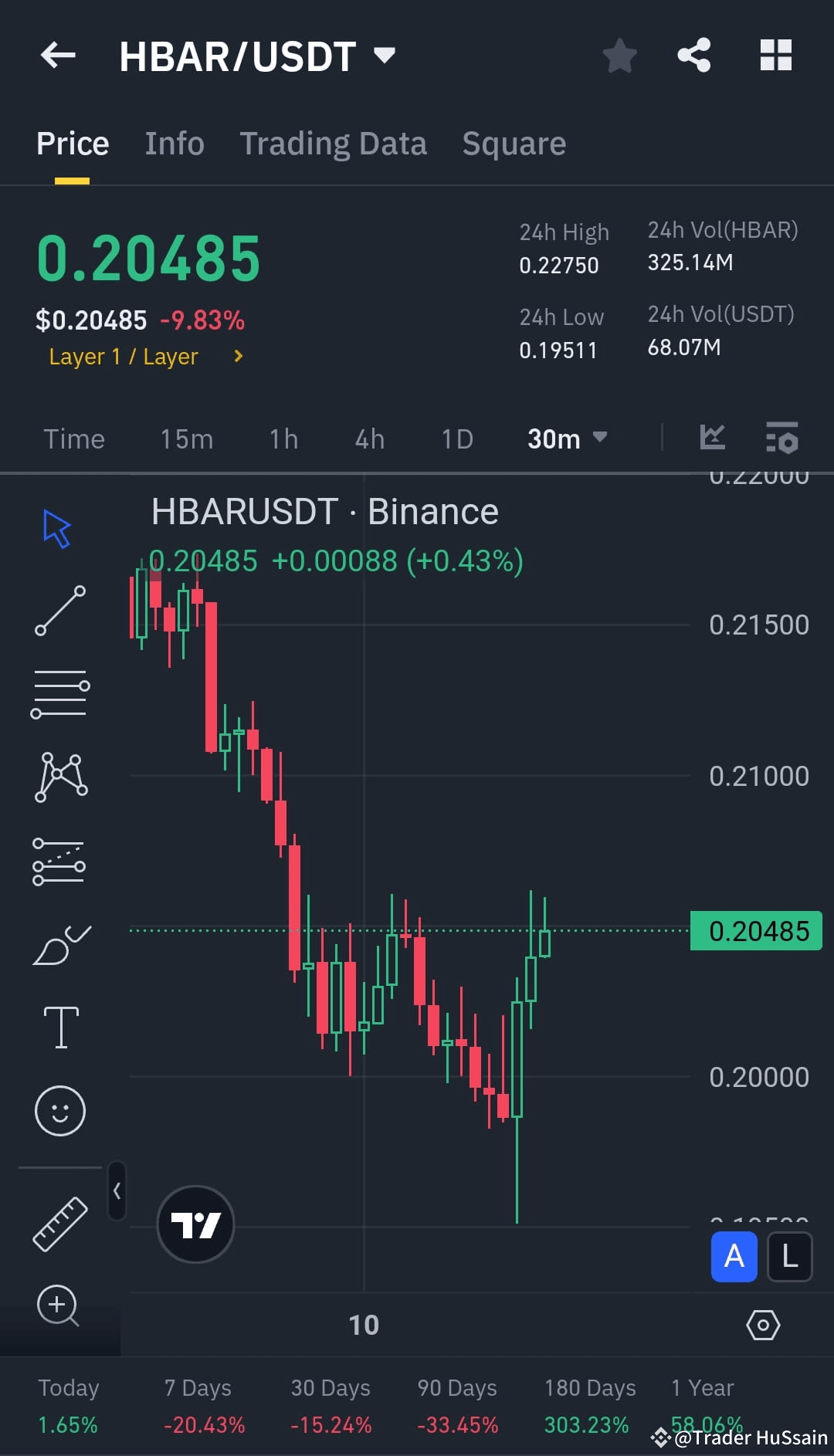Viewport: 834px width, 1456px height.
Task: Open the Square tab
Action: point(514,144)
